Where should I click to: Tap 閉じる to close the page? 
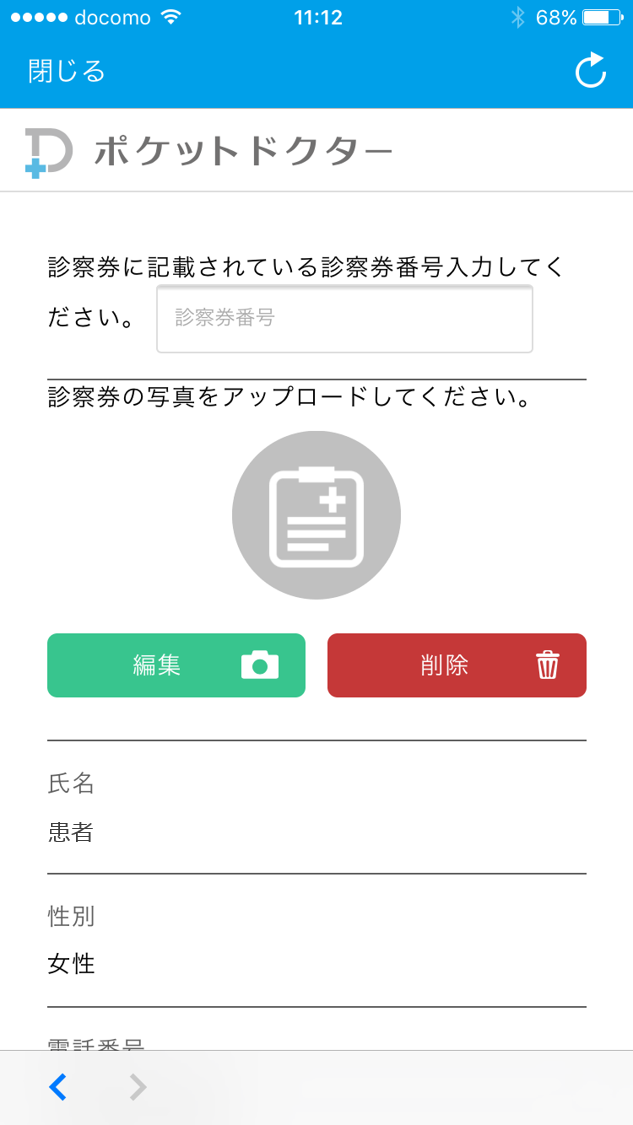[66, 71]
